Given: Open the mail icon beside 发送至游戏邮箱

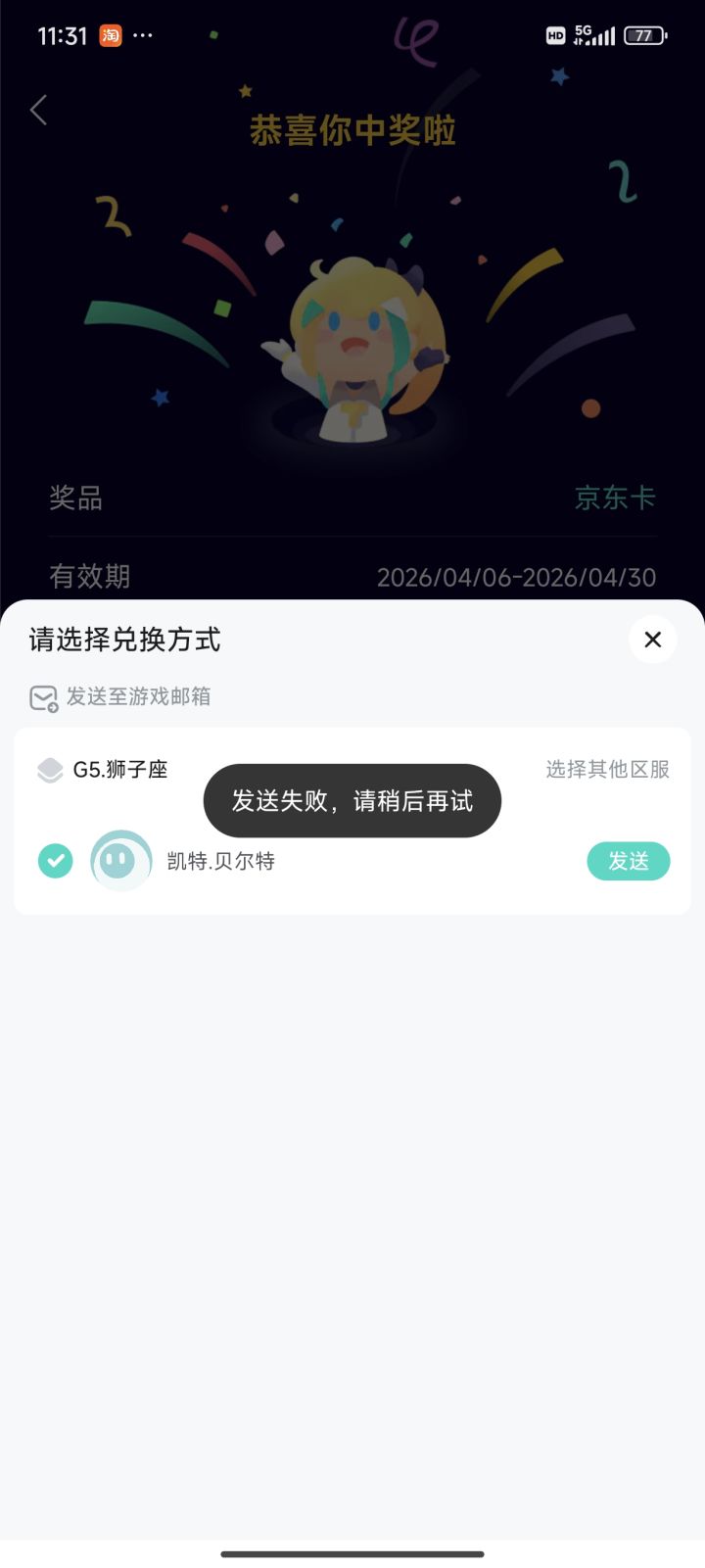Looking at the screenshot, I should (x=41, y=697).
